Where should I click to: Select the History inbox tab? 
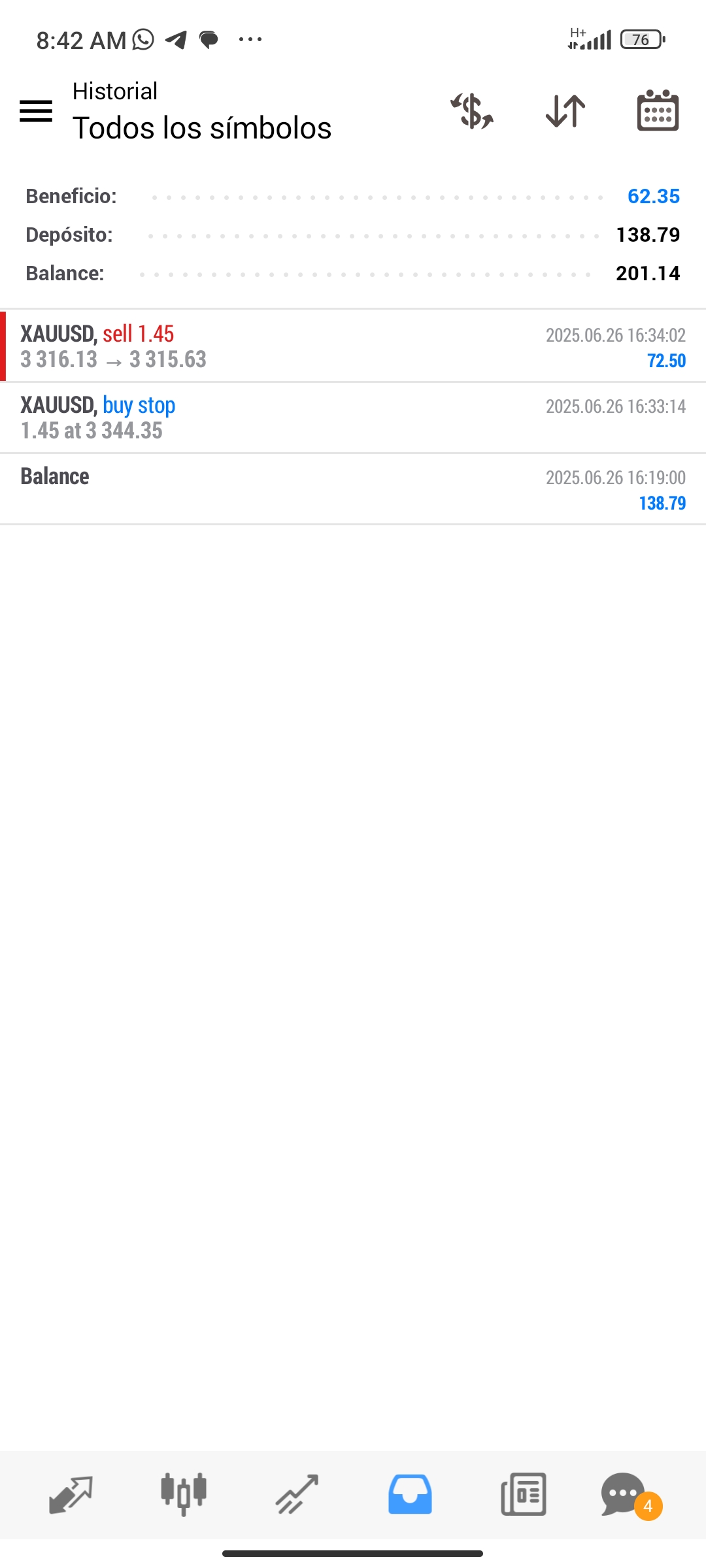410,1494
